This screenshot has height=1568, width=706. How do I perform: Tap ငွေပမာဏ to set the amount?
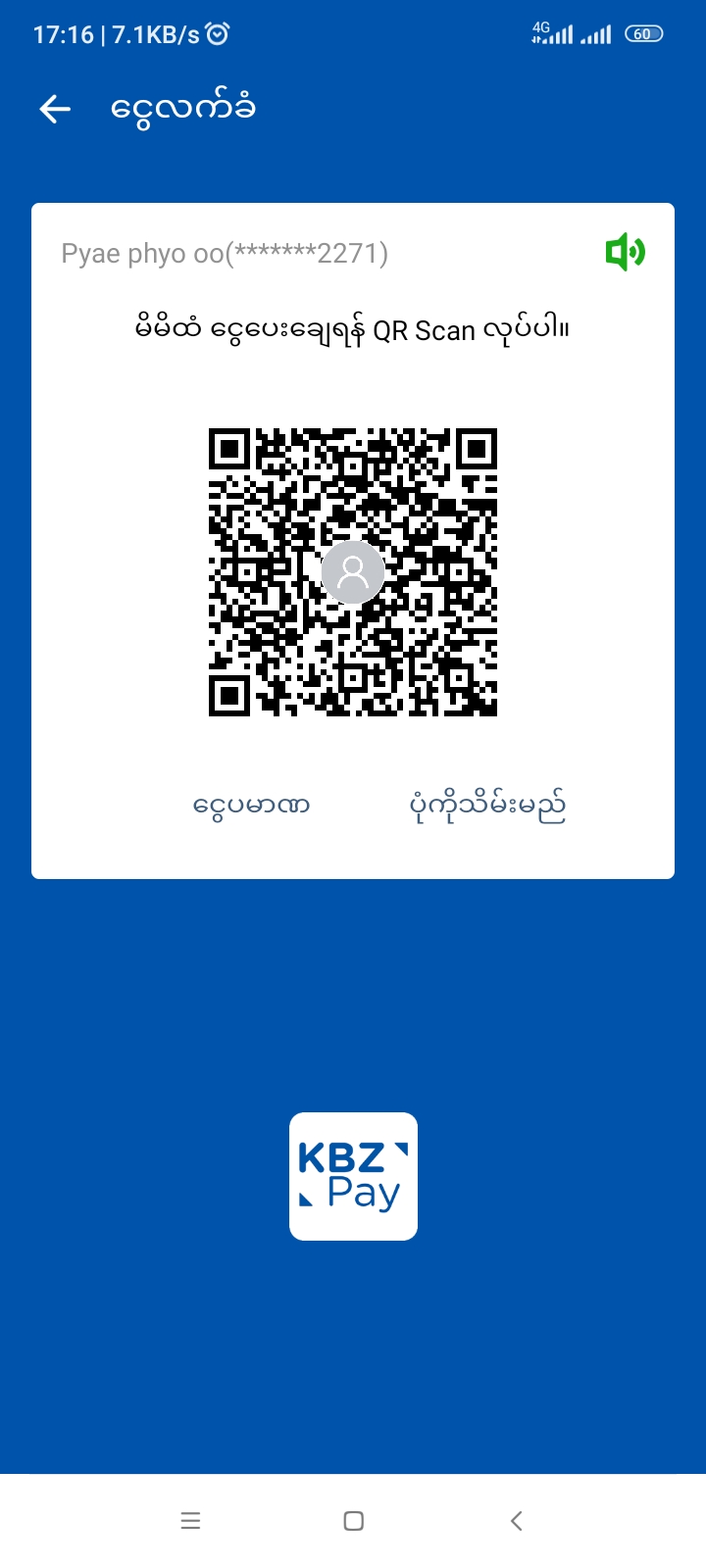252,807
